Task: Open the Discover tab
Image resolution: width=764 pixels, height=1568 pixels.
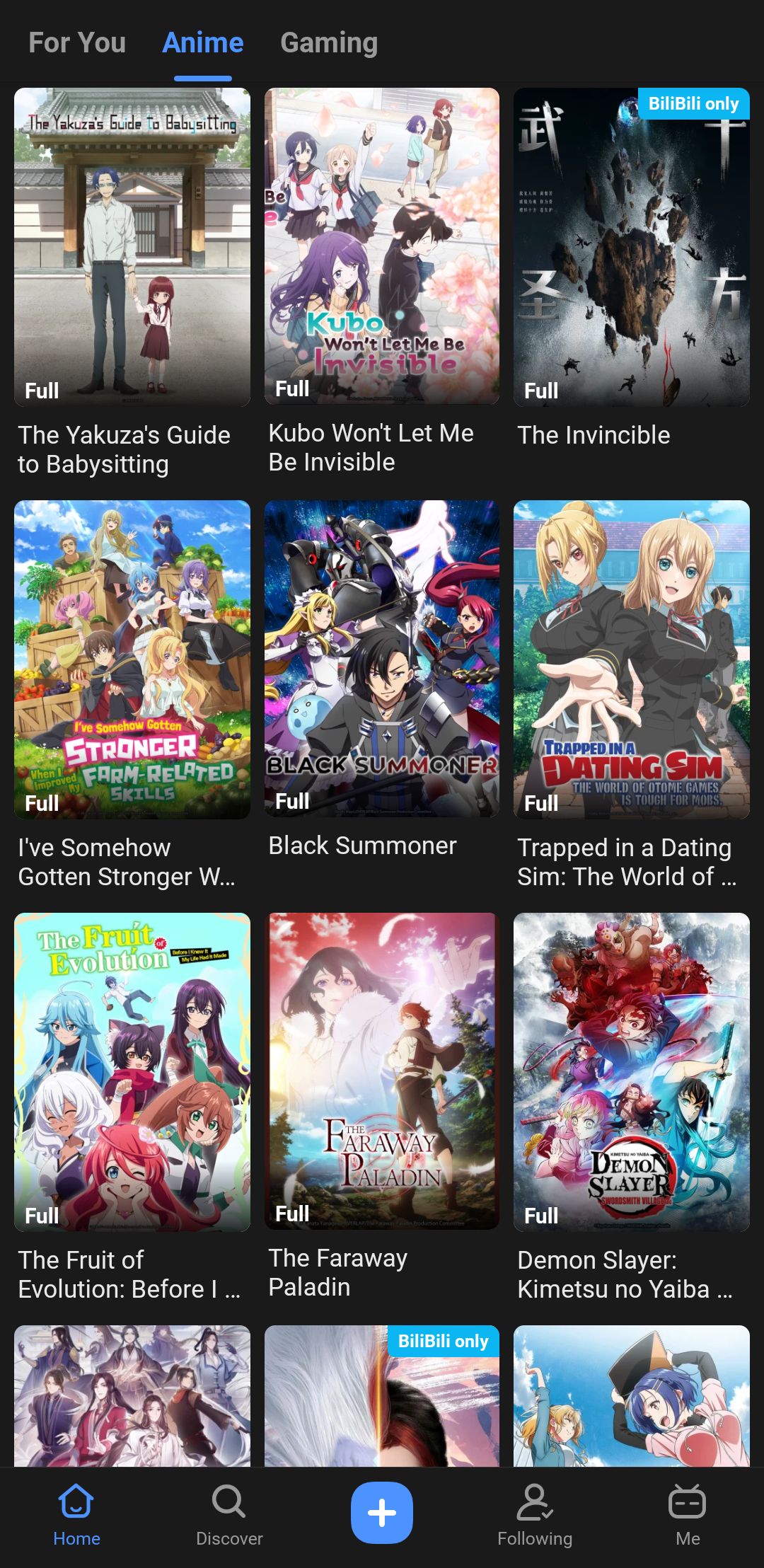Action: coord(229,1514)
